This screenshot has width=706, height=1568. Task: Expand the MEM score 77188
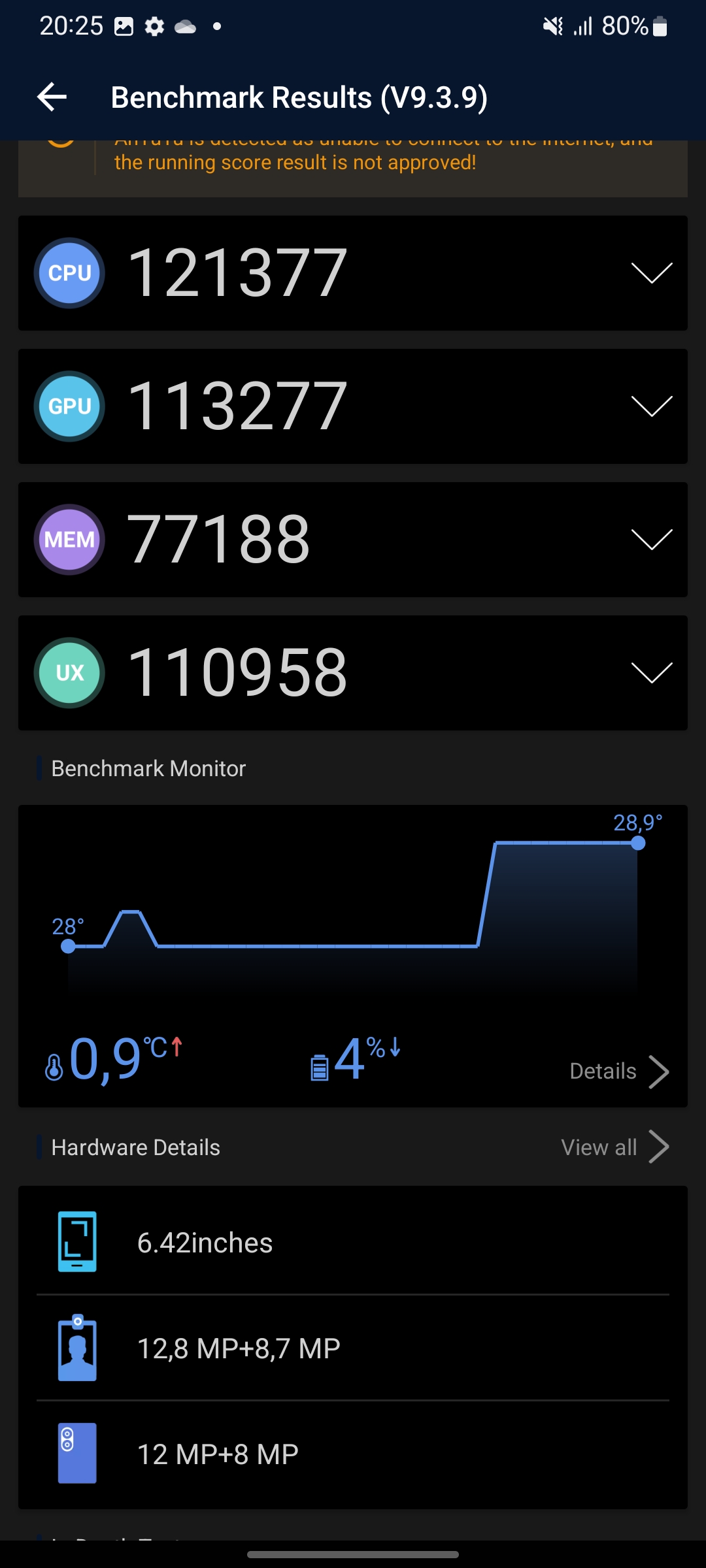coord(651,540)
